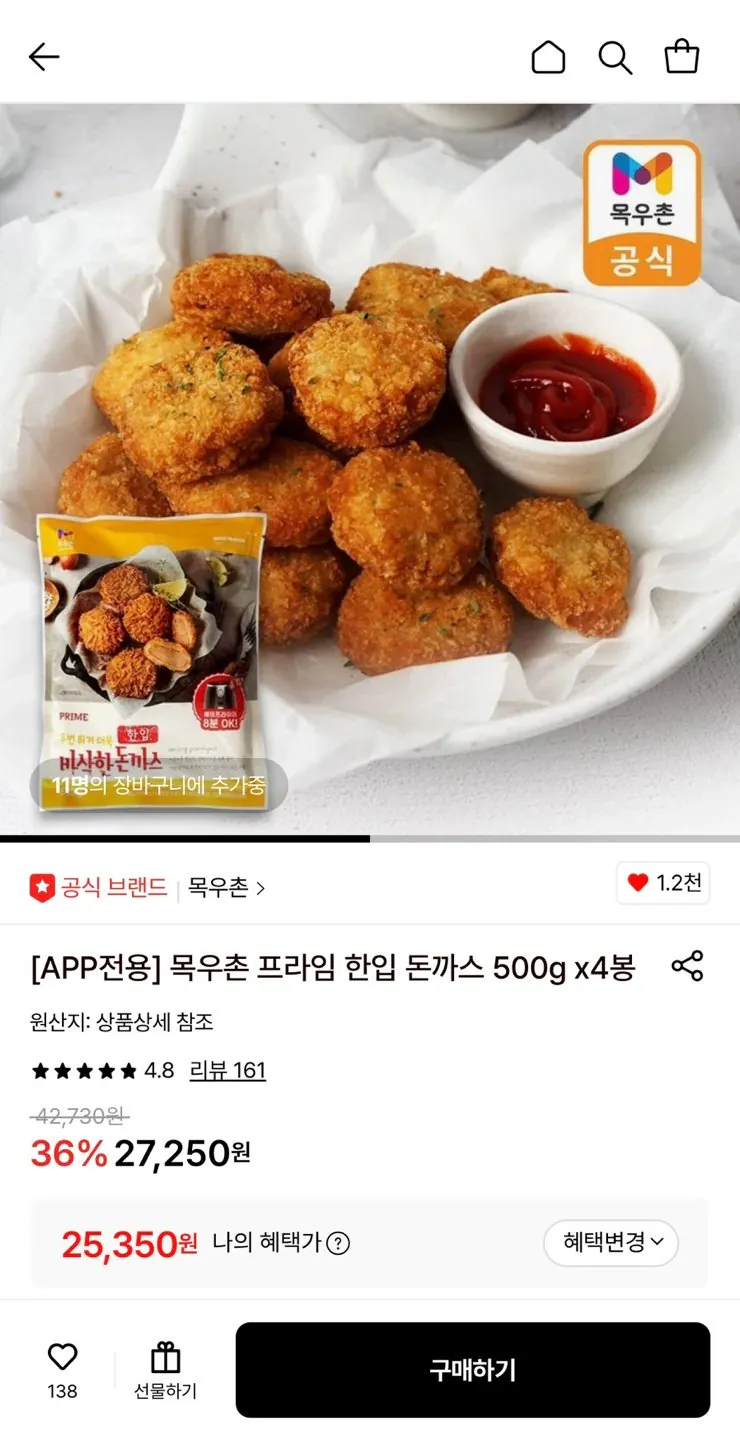Open the shopping bag icon
740x1440 pixels.
tap(684, 57)
